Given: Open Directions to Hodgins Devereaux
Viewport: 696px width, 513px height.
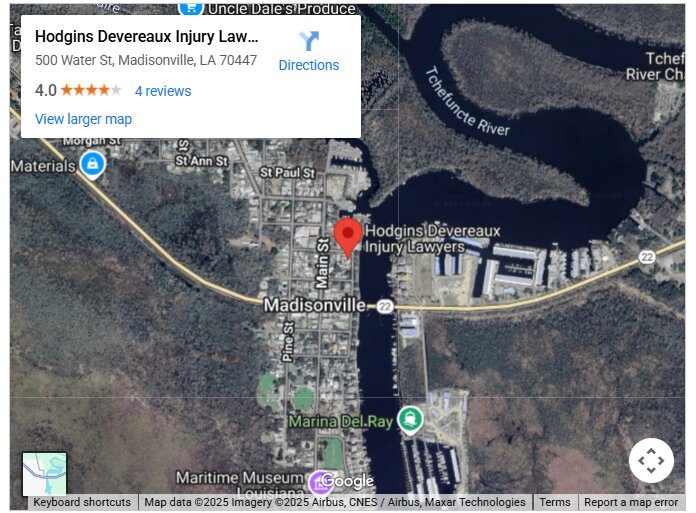Looking at the screenshot, I should point(308,51).
